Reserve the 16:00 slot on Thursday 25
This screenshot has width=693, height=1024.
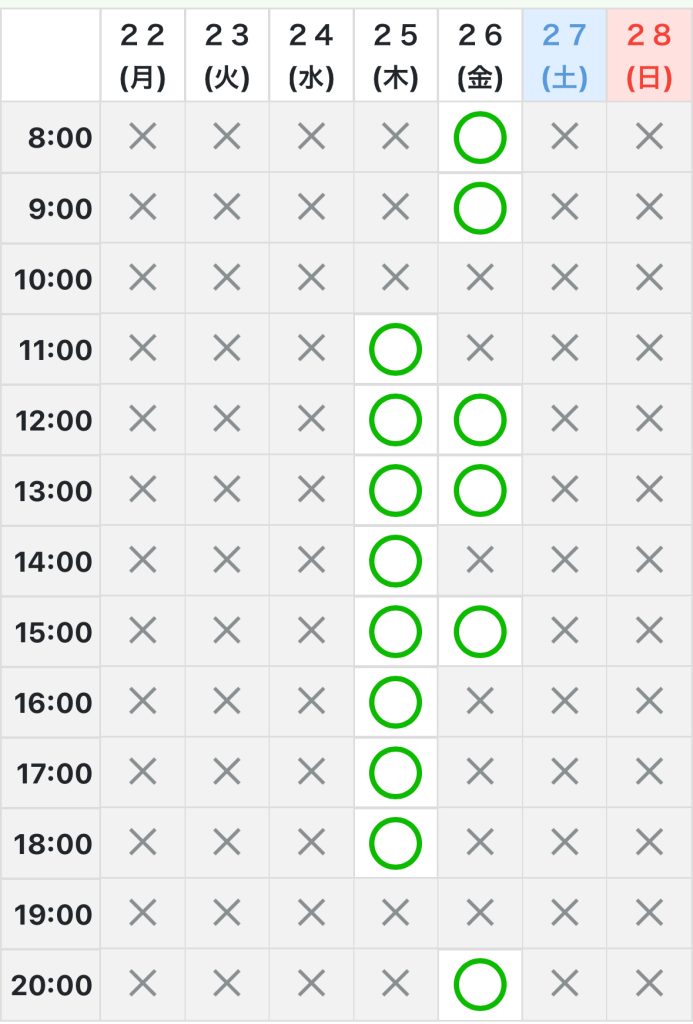[395, 702]
